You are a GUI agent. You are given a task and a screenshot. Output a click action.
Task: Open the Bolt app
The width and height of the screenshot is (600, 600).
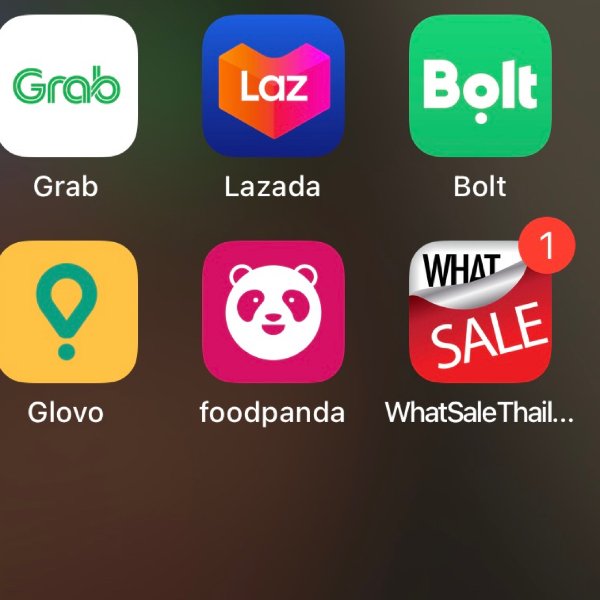point(480,86)
